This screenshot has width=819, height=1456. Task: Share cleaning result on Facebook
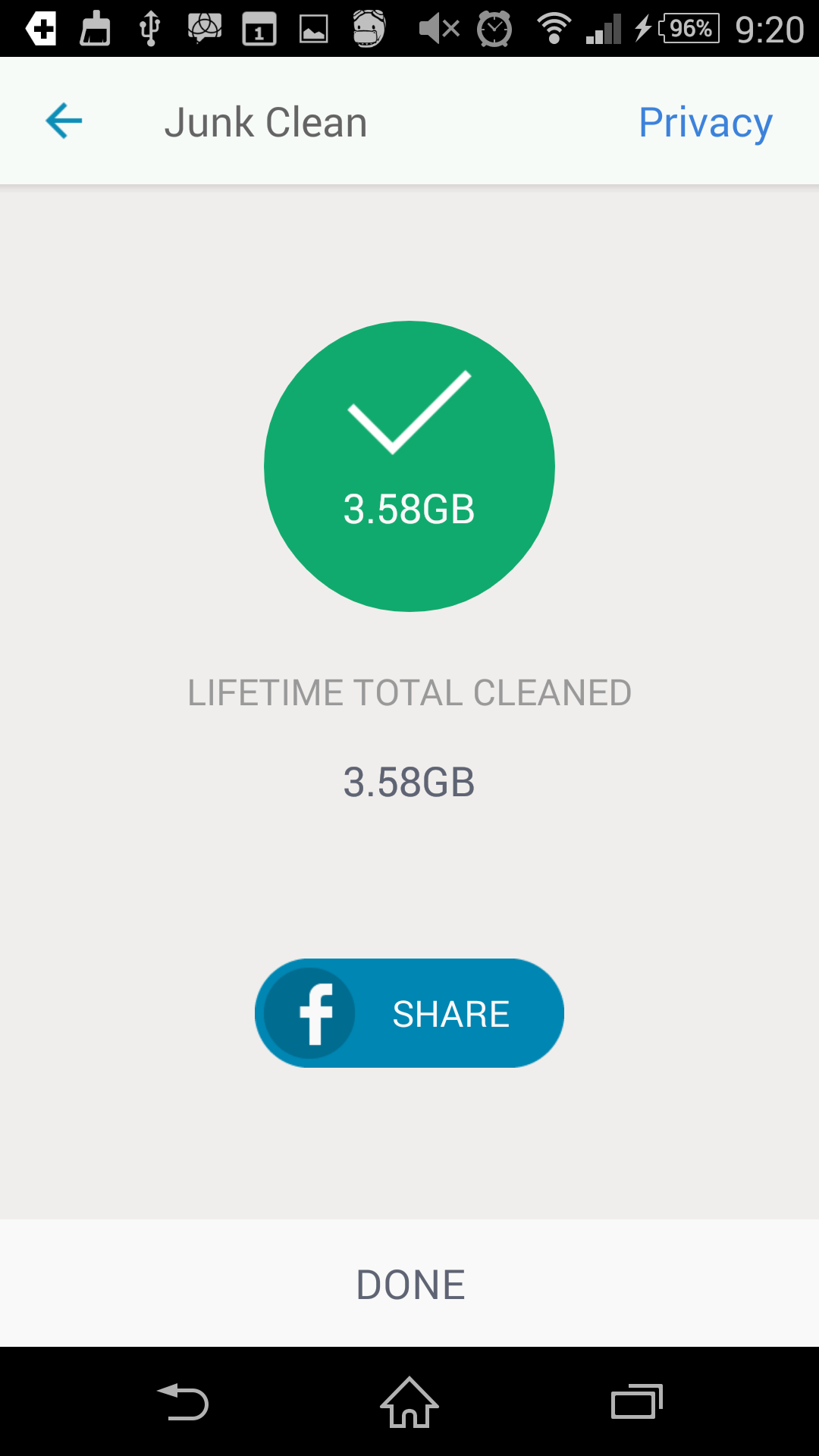(409, 1013)
